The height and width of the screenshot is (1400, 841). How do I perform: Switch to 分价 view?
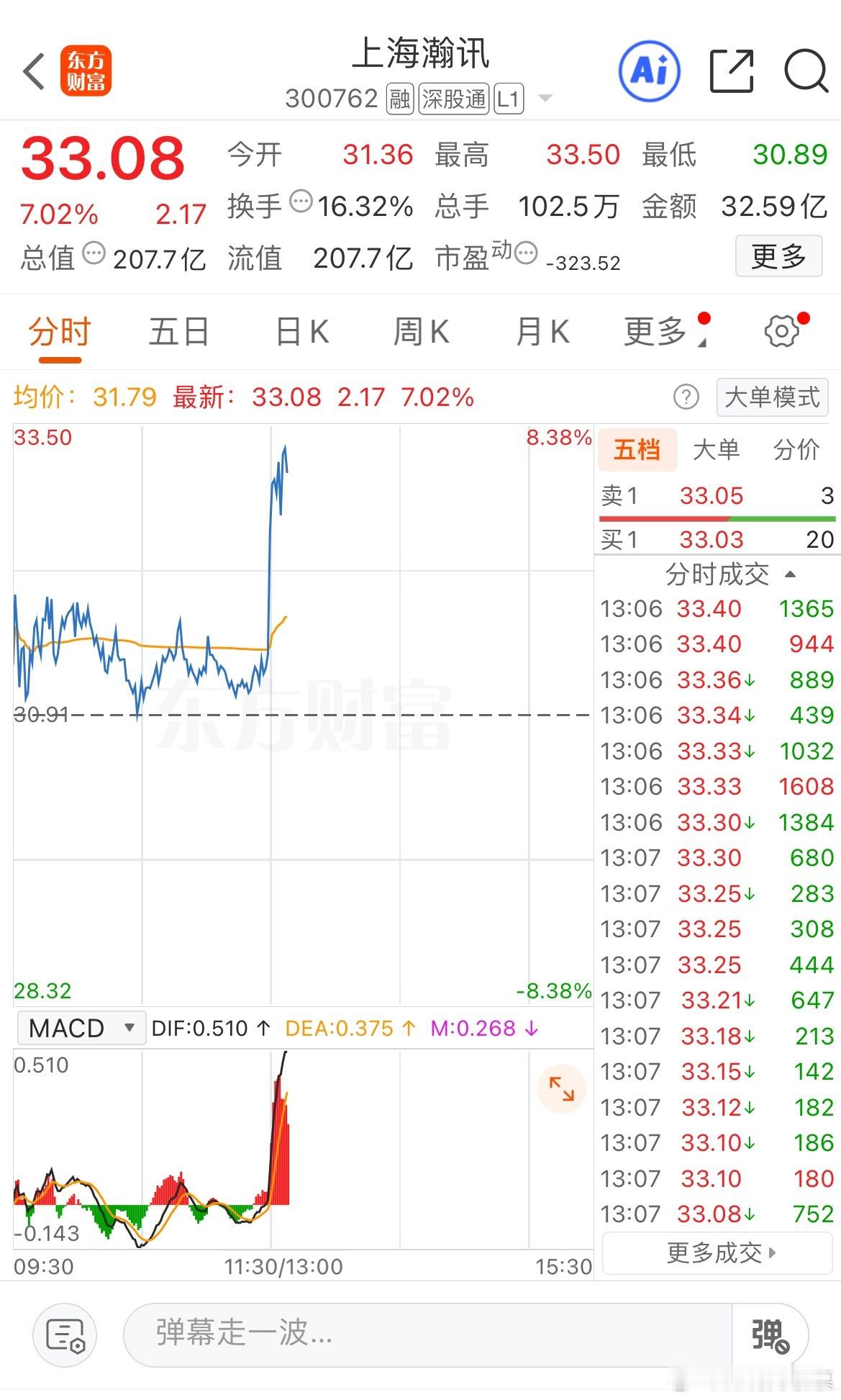797,449
